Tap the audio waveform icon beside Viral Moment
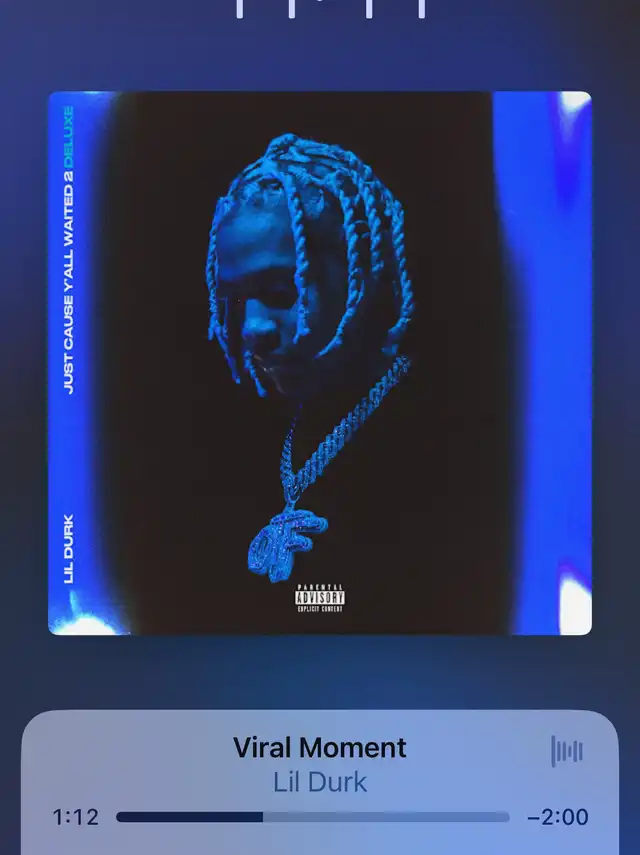This screenshot has height=855, width=640. coord(567,751)
